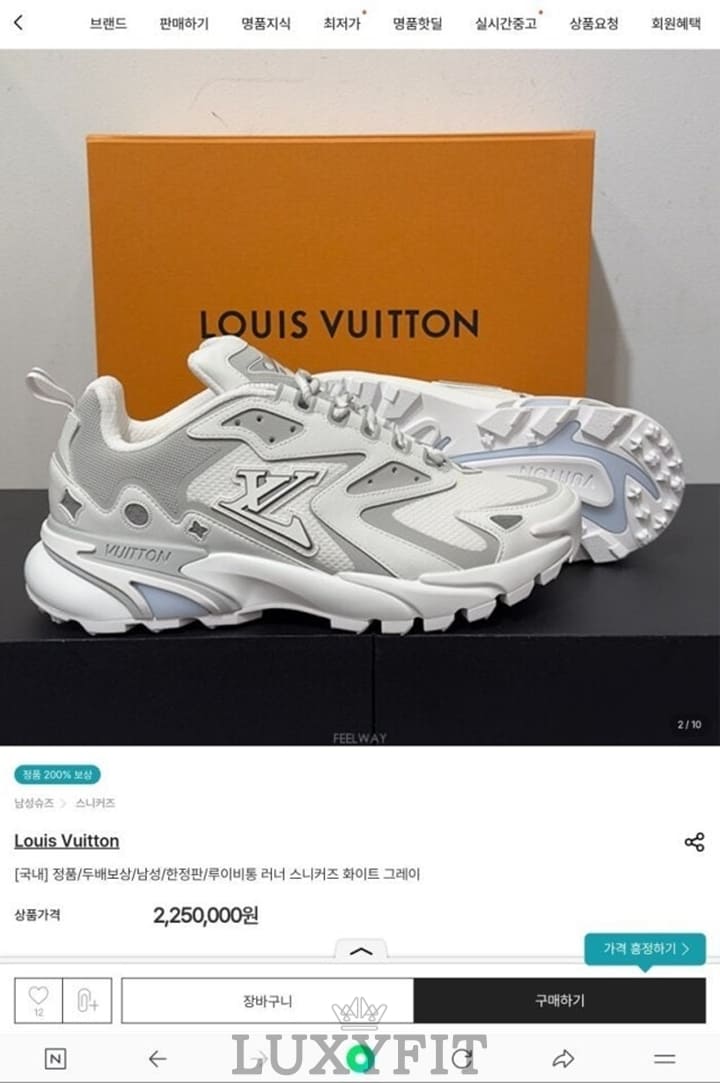The height and width of the screenshot is (1083, 720).
Task: Open the browser menu with three lines
Action: [x=664, y=1059]
